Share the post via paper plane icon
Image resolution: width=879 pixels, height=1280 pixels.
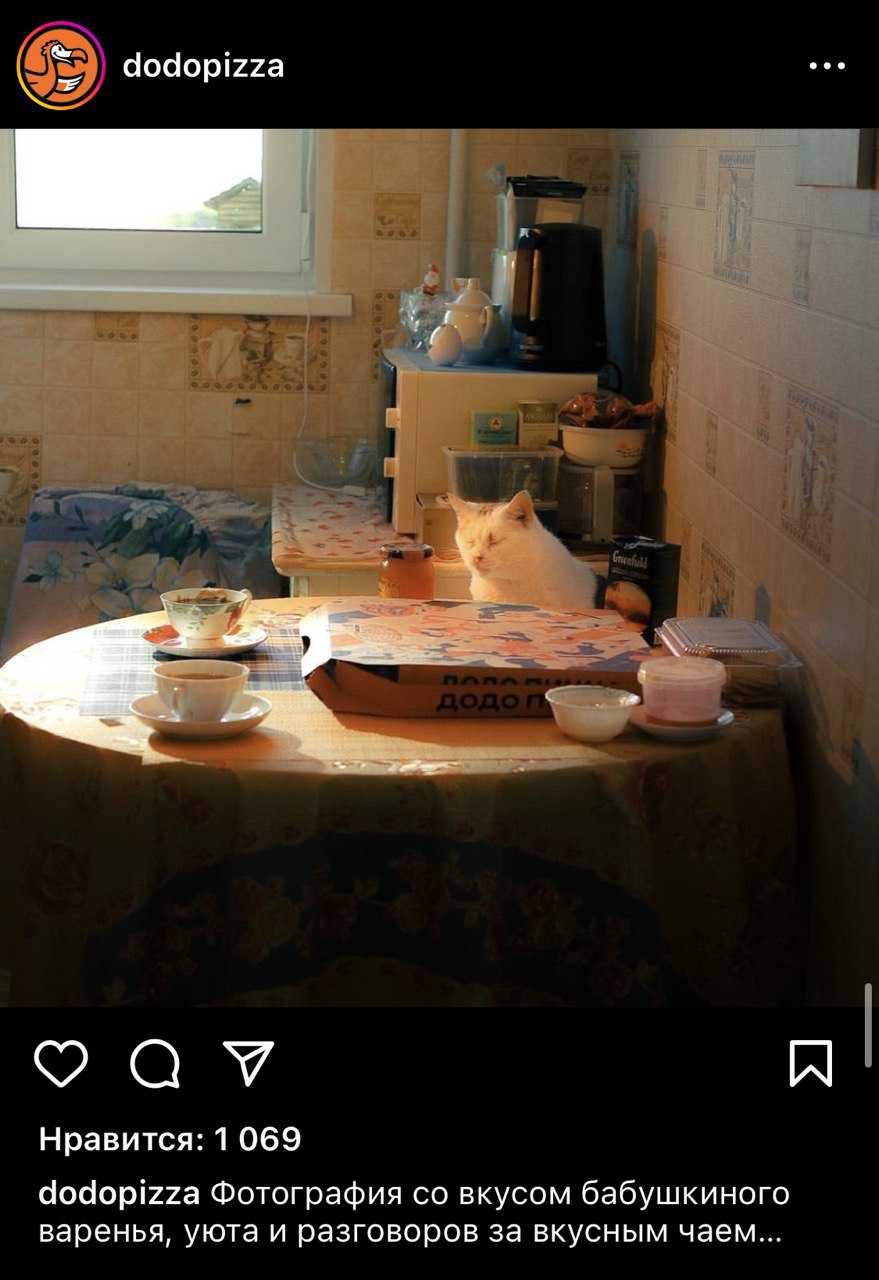(x=248, y=1062)
